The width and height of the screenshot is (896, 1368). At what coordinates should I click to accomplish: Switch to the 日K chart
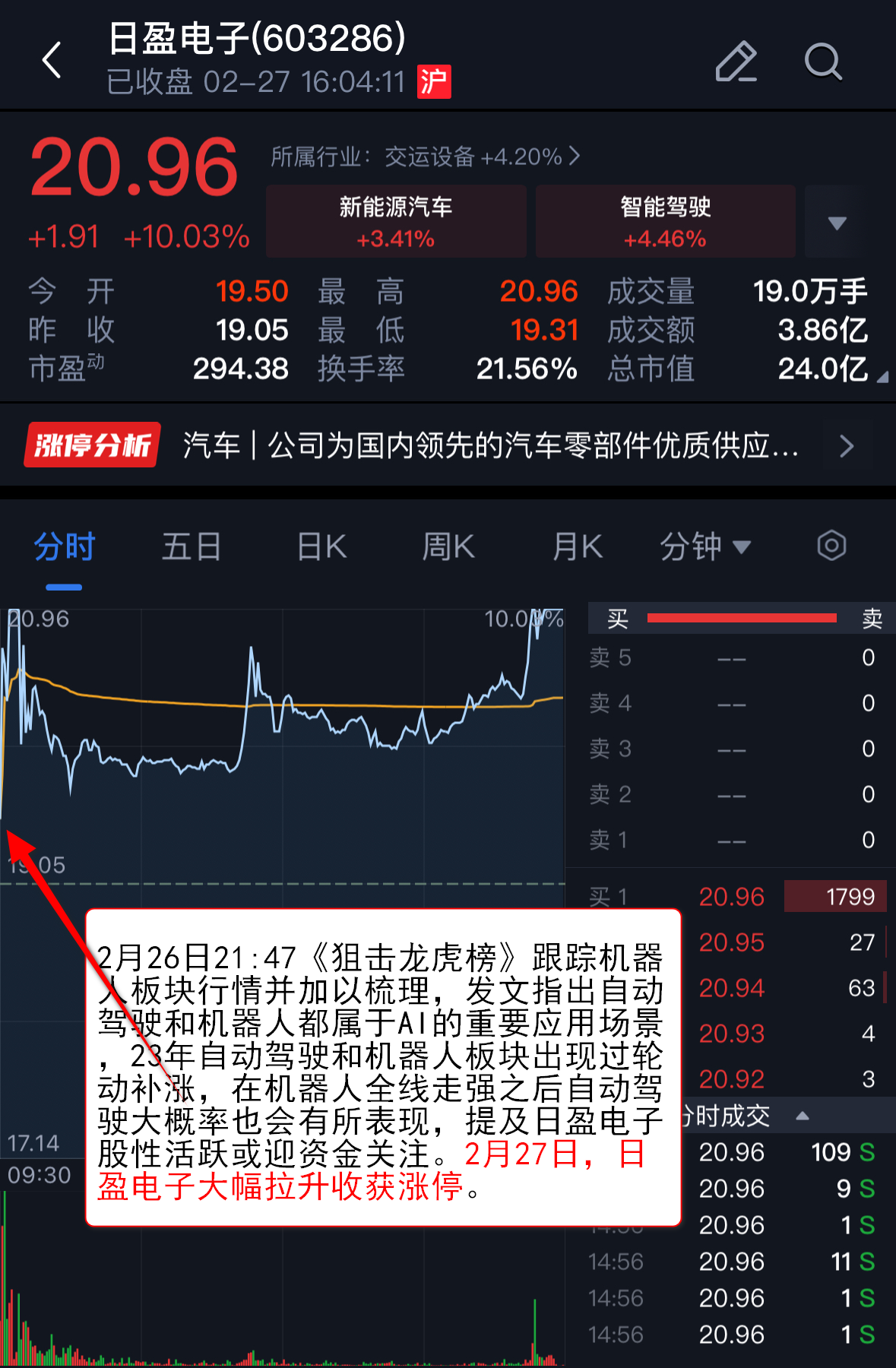(x=321, y=547)
